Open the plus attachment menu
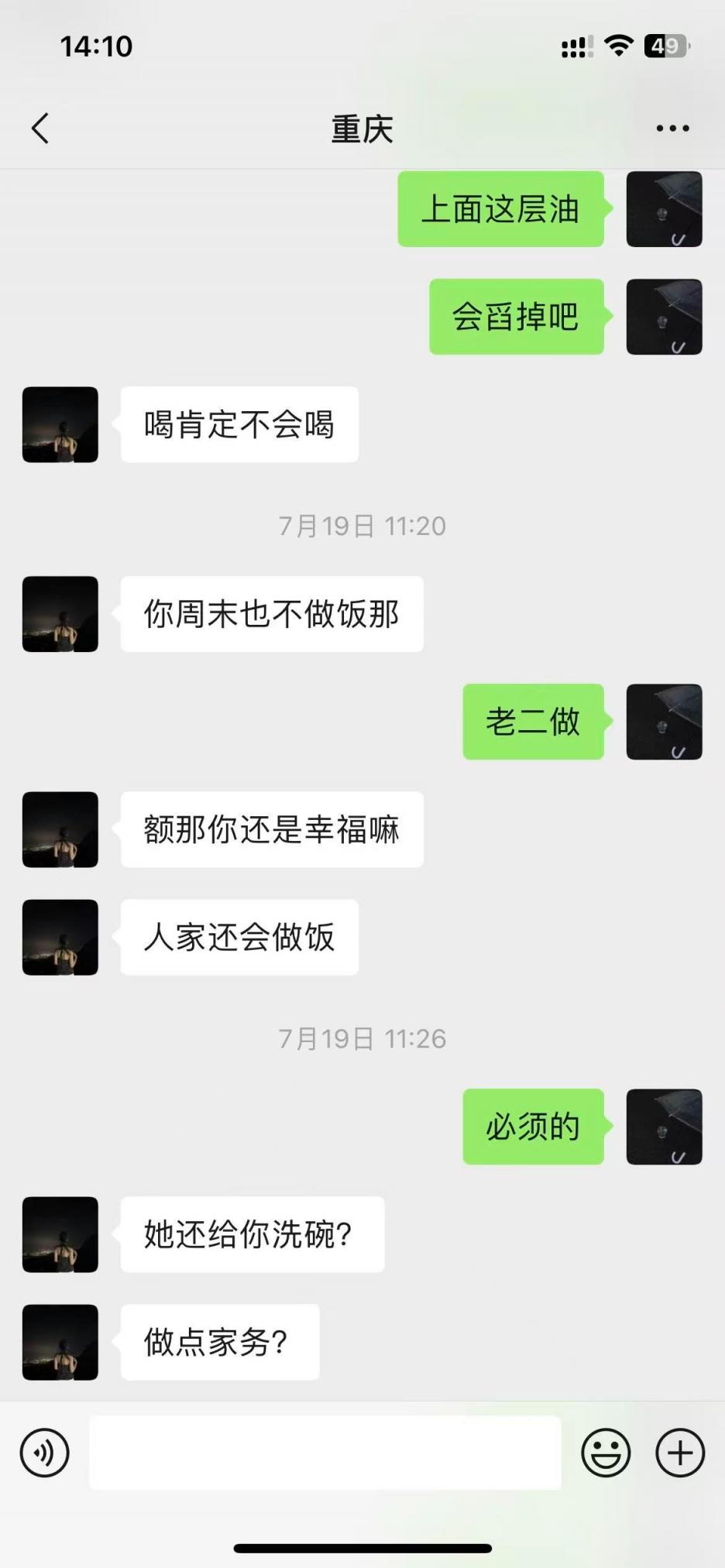 point(679,1453)
